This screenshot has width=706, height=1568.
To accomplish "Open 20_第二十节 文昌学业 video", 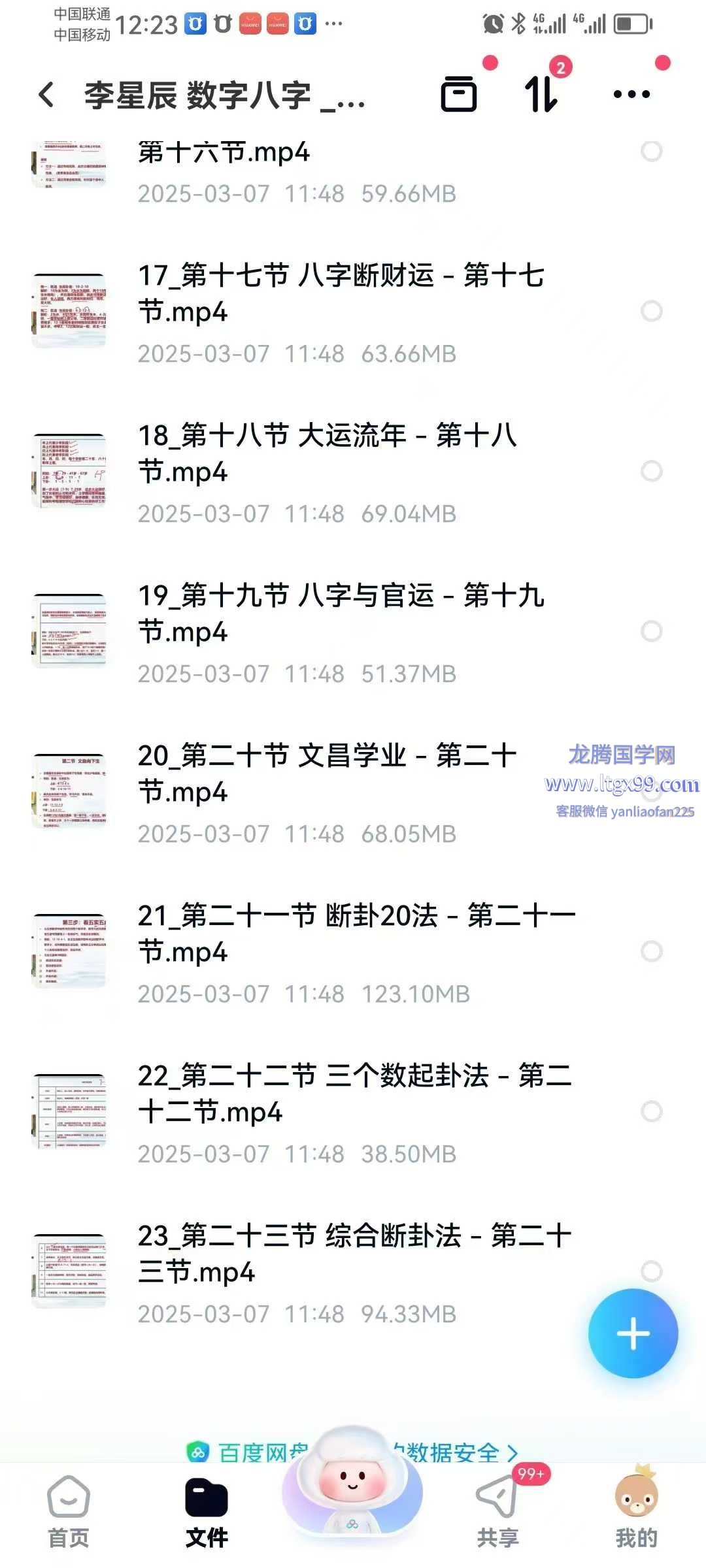I will pos(327,774).
